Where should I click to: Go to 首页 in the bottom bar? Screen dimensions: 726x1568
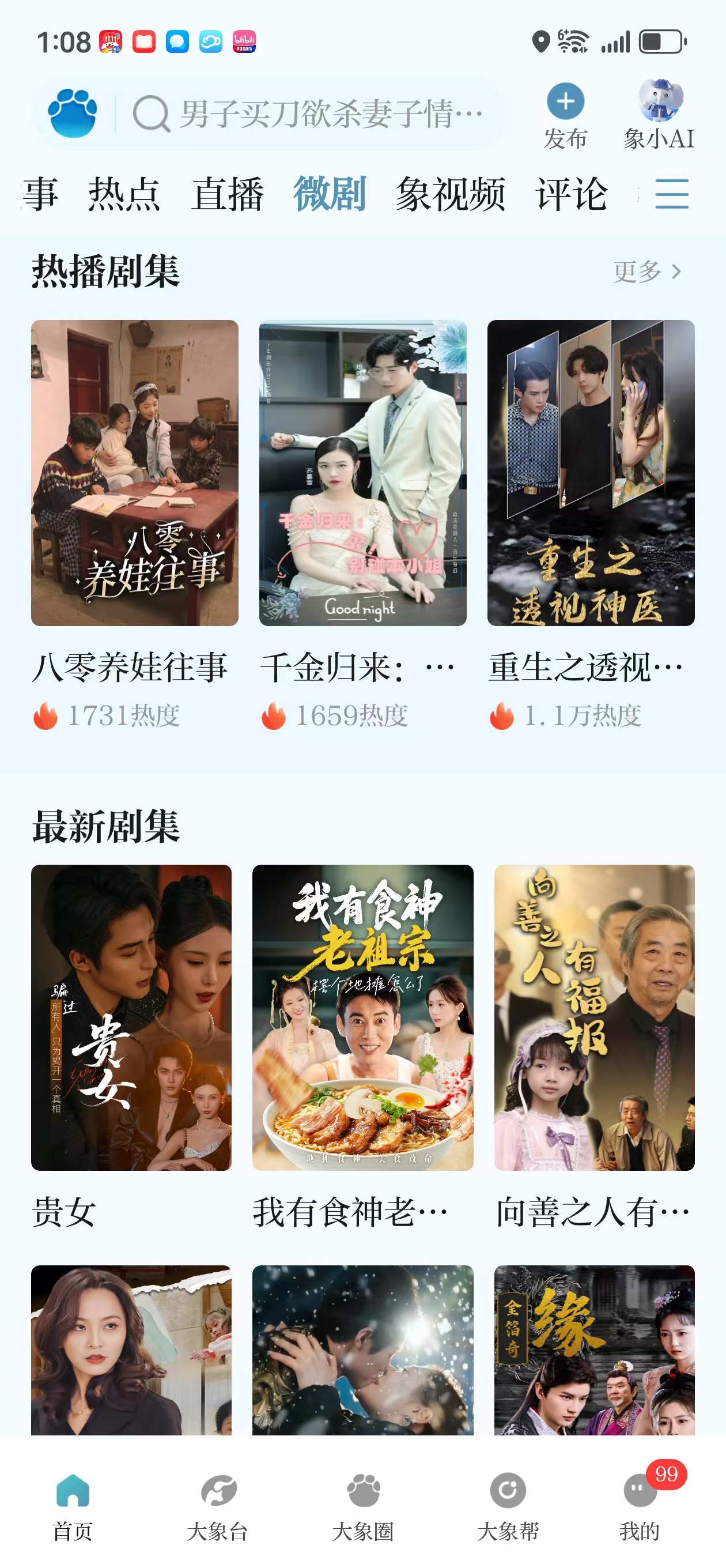pos(73,1506)
